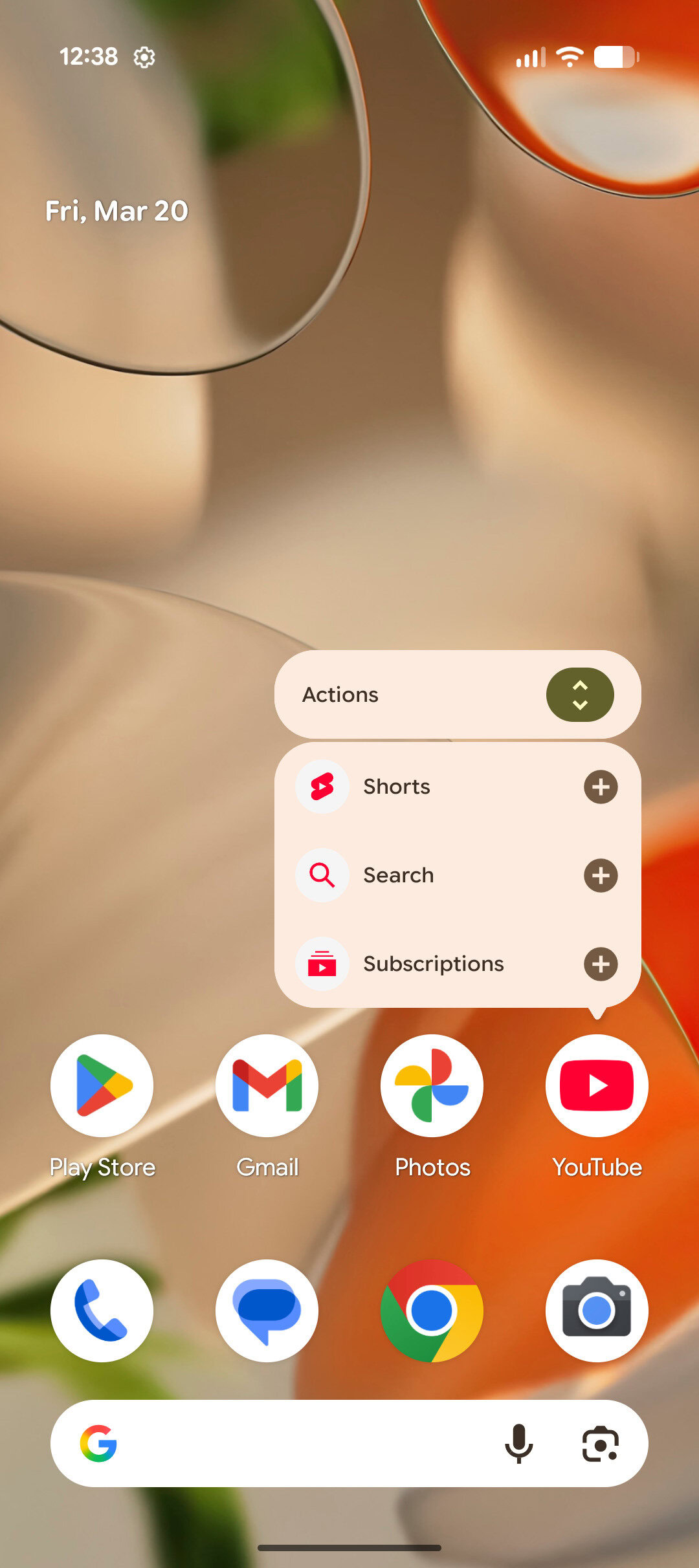Add the Subscriptions shortcut to home screen

(601, 964)
